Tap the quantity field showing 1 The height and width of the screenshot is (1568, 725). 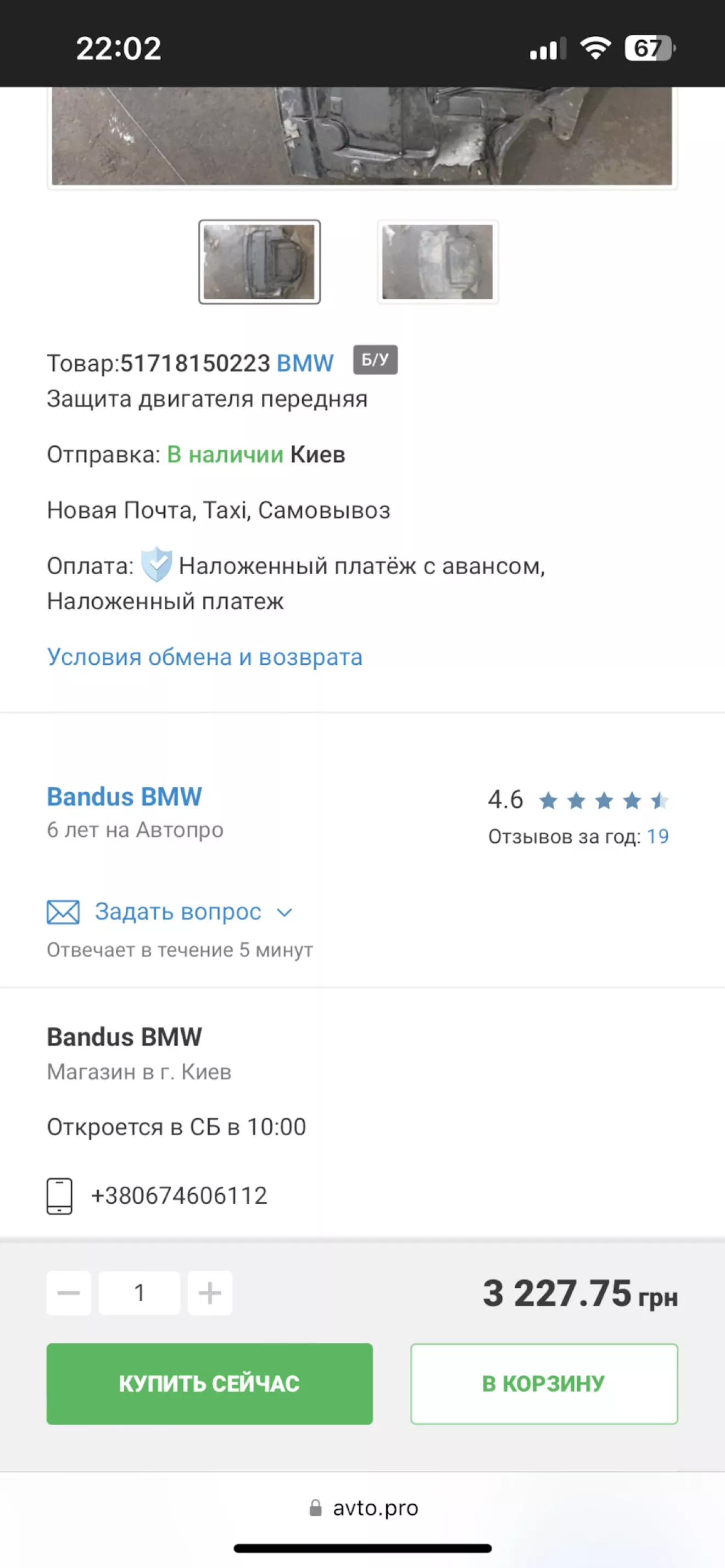(x=140, y=1293)
